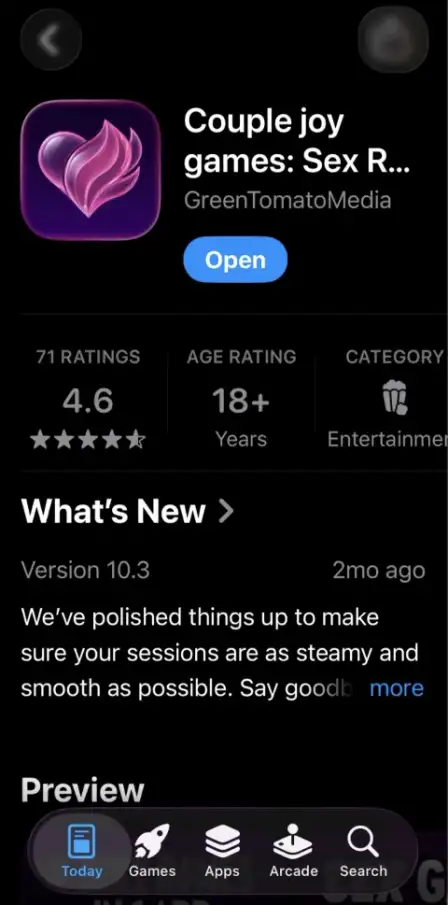Switch to the Apps tab

click(222, 851)
